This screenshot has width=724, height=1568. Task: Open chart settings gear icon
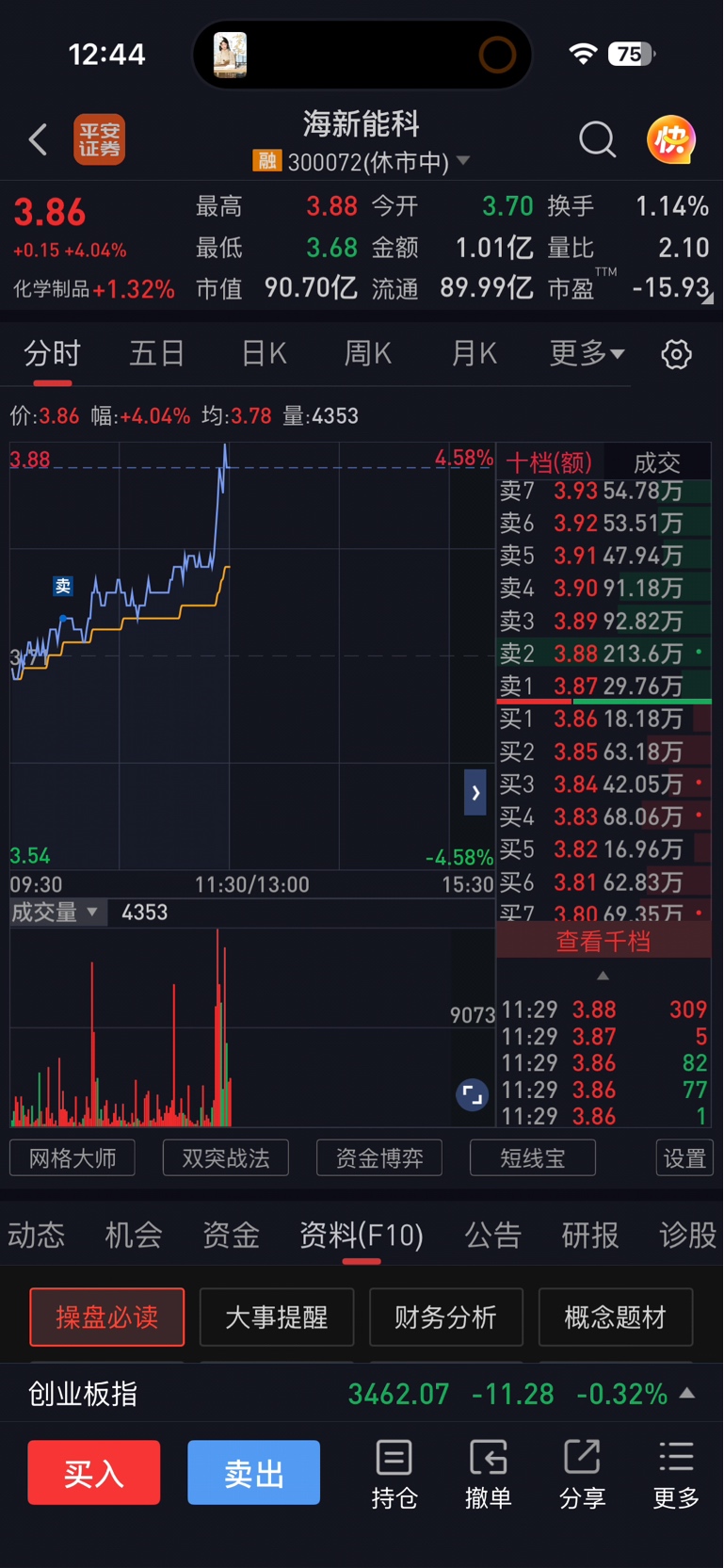[676, 354]
